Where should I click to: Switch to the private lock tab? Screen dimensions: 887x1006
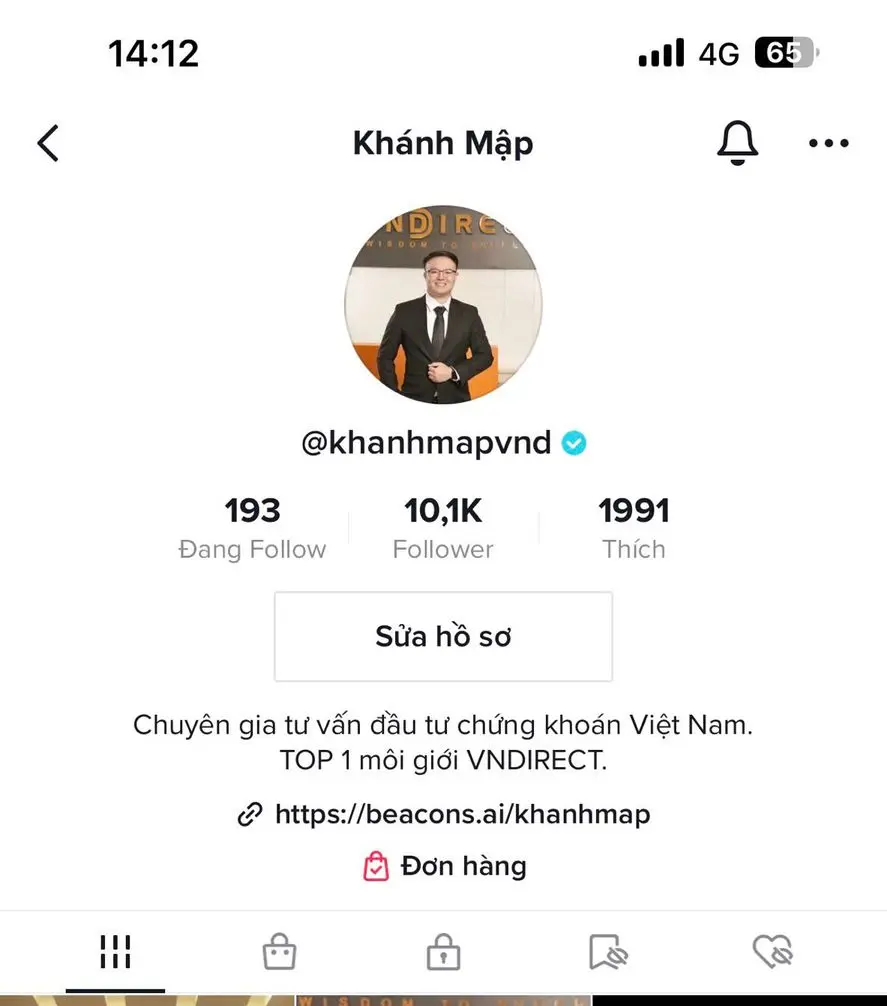[x=443, y=952]
